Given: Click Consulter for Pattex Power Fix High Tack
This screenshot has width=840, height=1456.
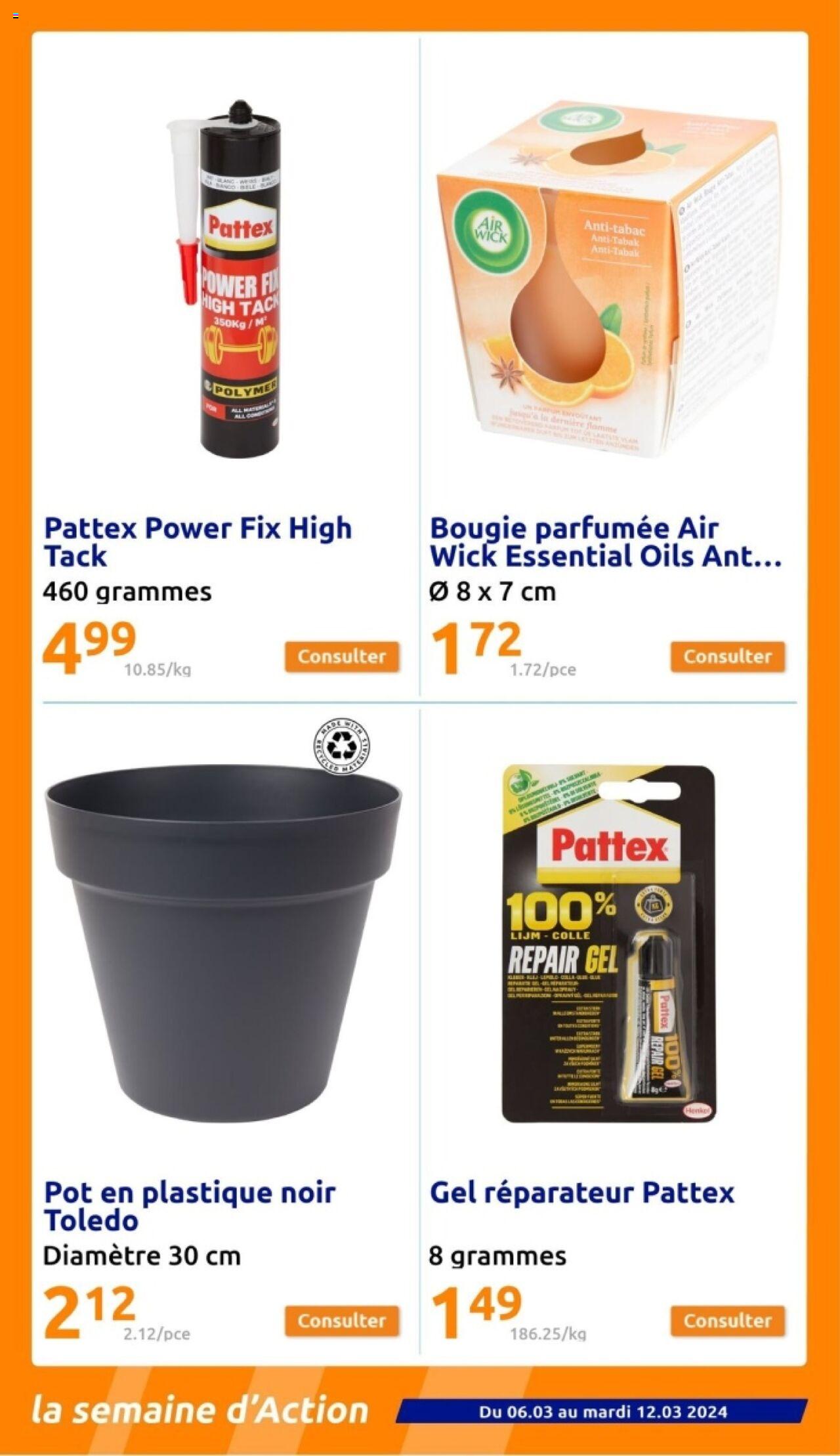Looking at the screenshot, I should click(x=342, y=655).
